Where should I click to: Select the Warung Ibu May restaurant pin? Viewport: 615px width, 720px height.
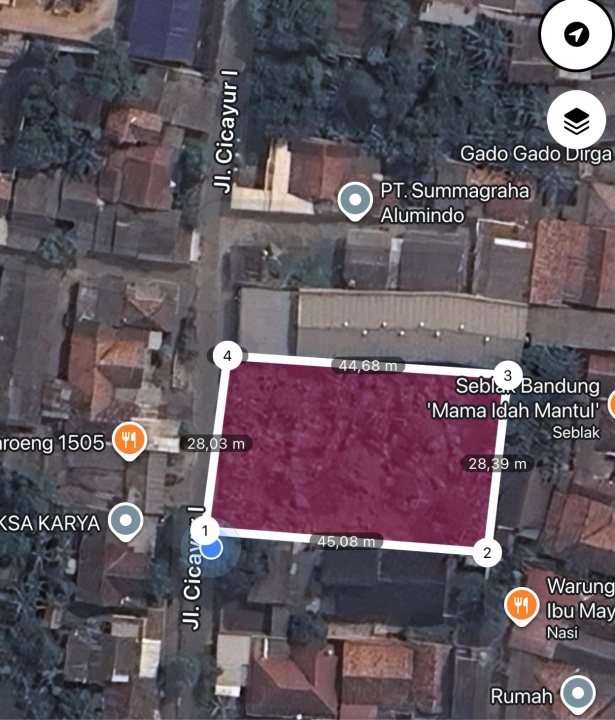click(x=520, y=604)
